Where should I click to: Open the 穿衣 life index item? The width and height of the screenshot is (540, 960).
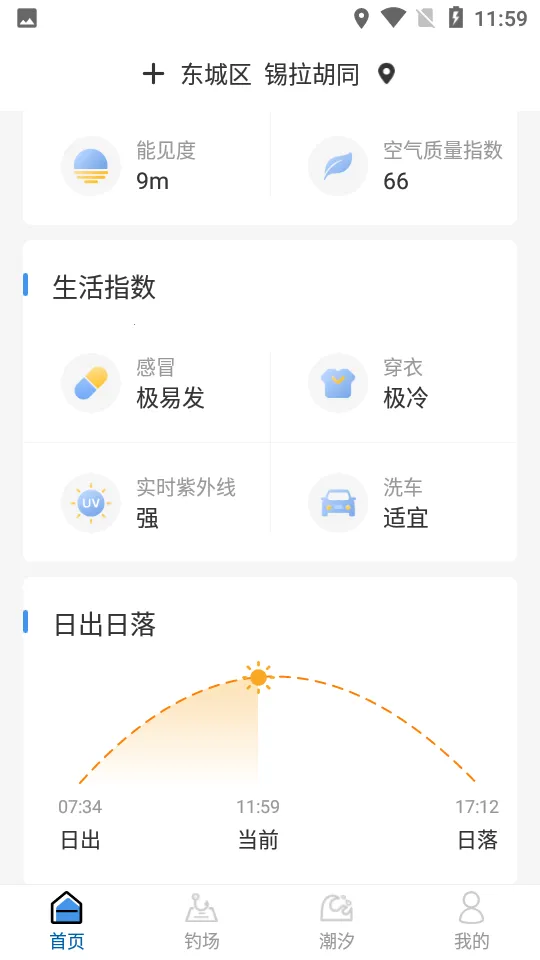[x=394, y=383]
